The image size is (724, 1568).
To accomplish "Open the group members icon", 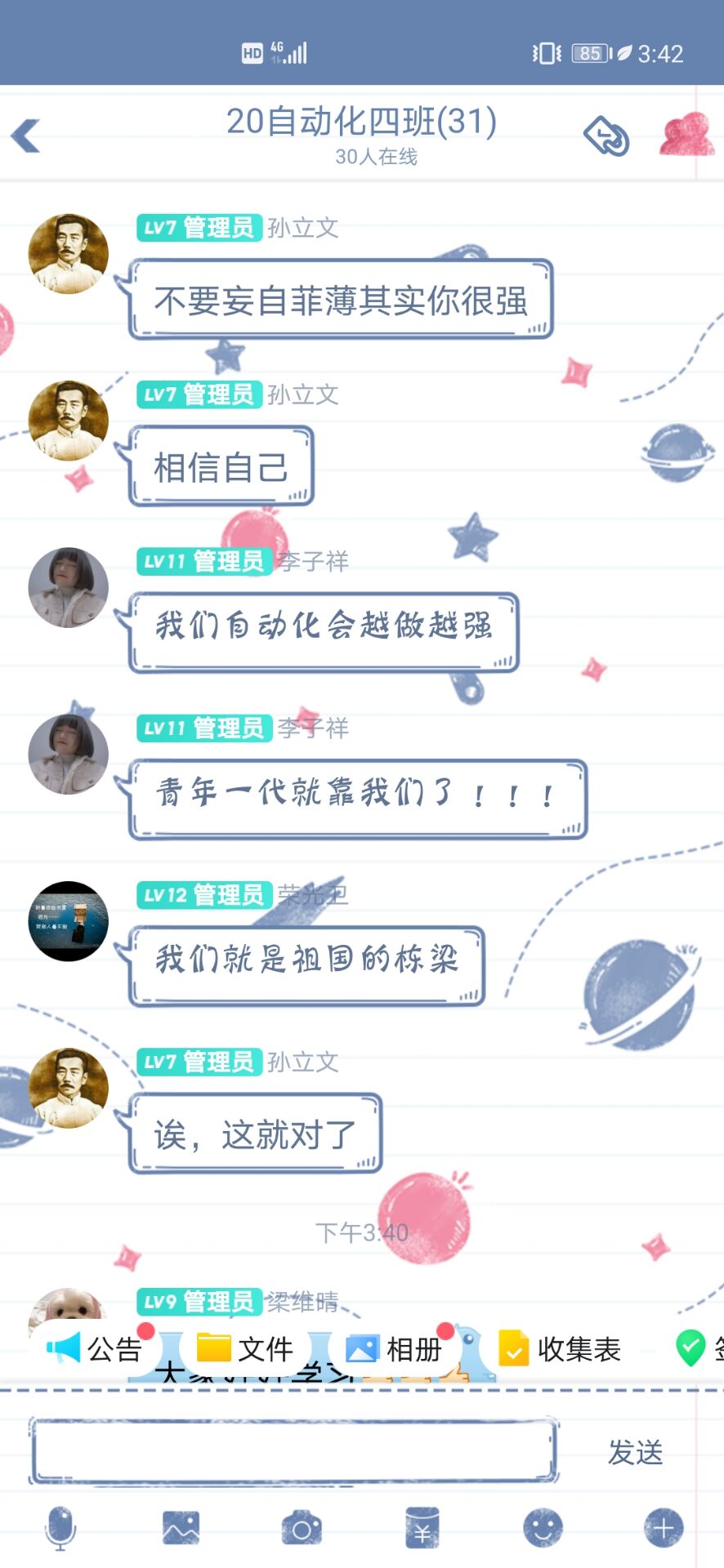I will coord(686,135).
